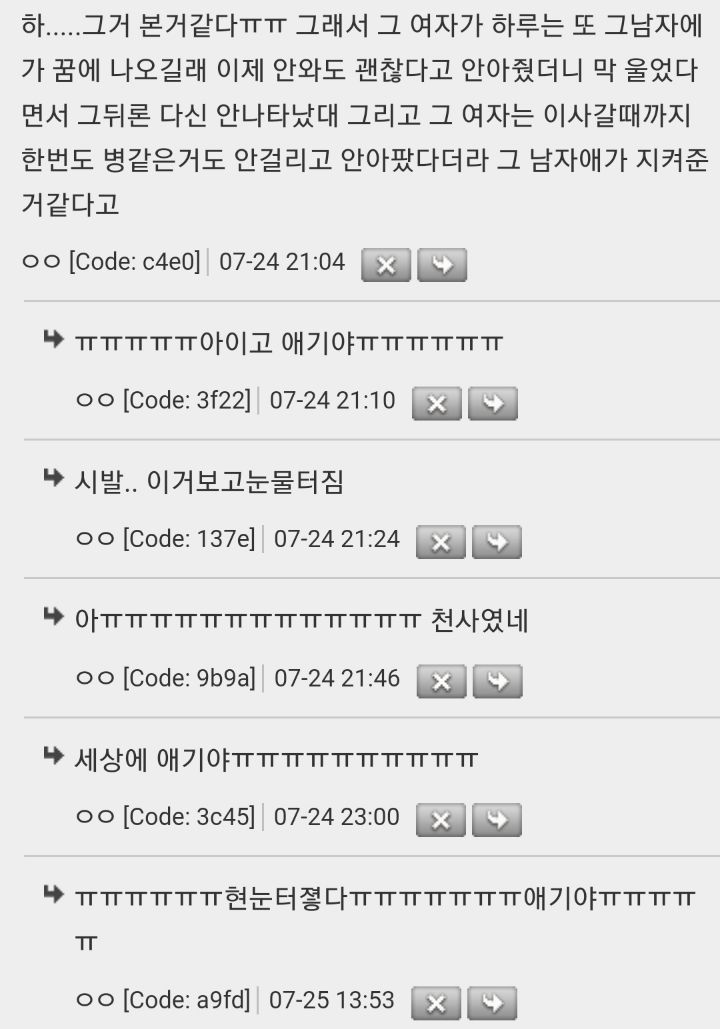Reply to the comment by Code 3f22

coord(493,403)
